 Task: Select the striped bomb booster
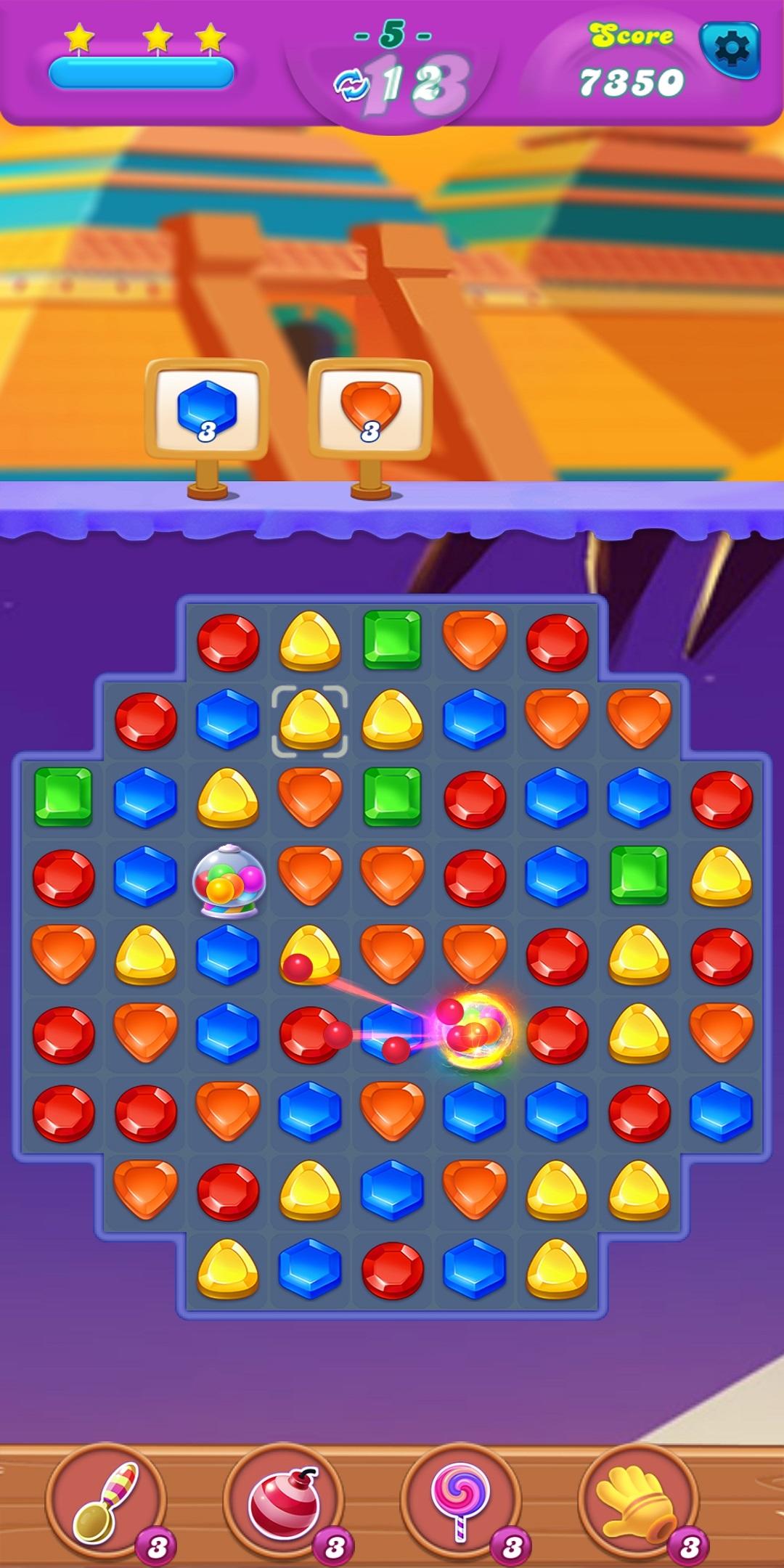tap(283, 1503)
